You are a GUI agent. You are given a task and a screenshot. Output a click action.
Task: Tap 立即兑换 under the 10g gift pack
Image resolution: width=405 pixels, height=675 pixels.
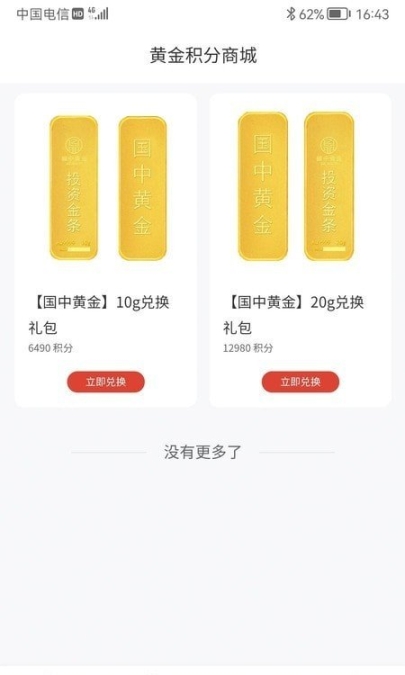click(x=105, y=382)
